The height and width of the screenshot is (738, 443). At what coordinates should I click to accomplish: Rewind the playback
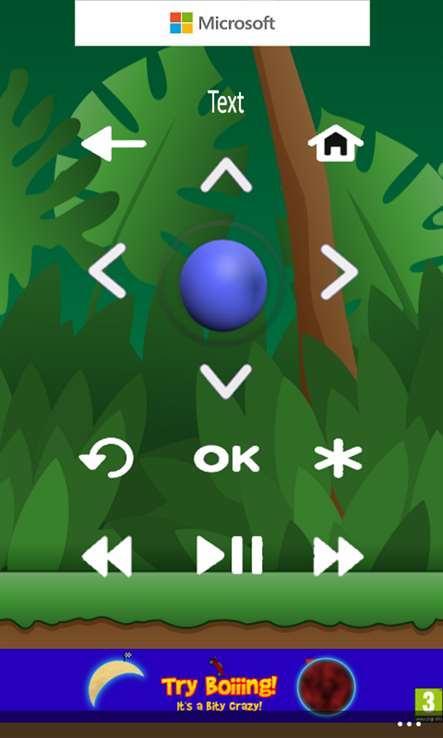point(106,556)
